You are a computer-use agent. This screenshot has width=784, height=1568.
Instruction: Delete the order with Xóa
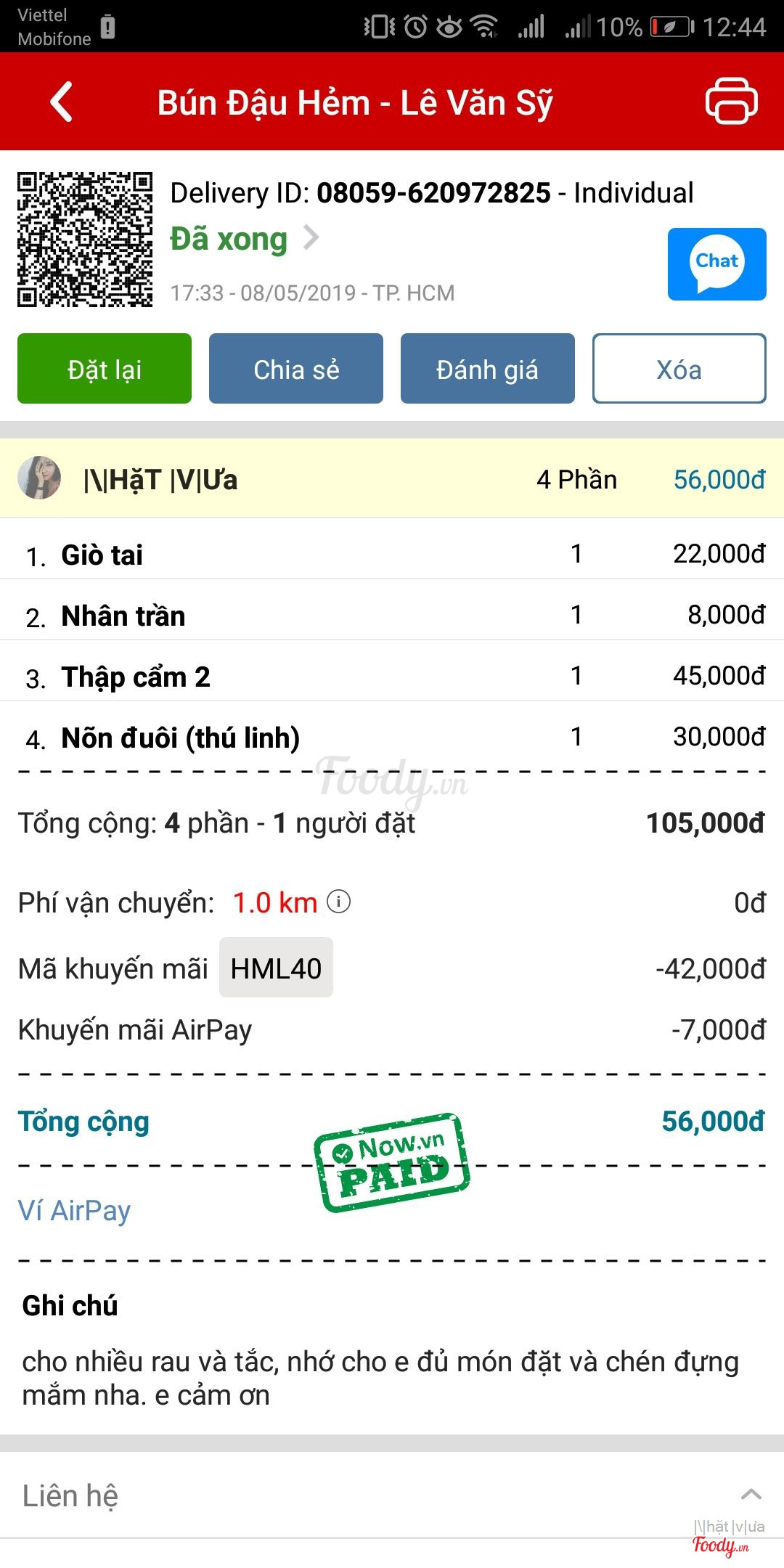(679, 369)
